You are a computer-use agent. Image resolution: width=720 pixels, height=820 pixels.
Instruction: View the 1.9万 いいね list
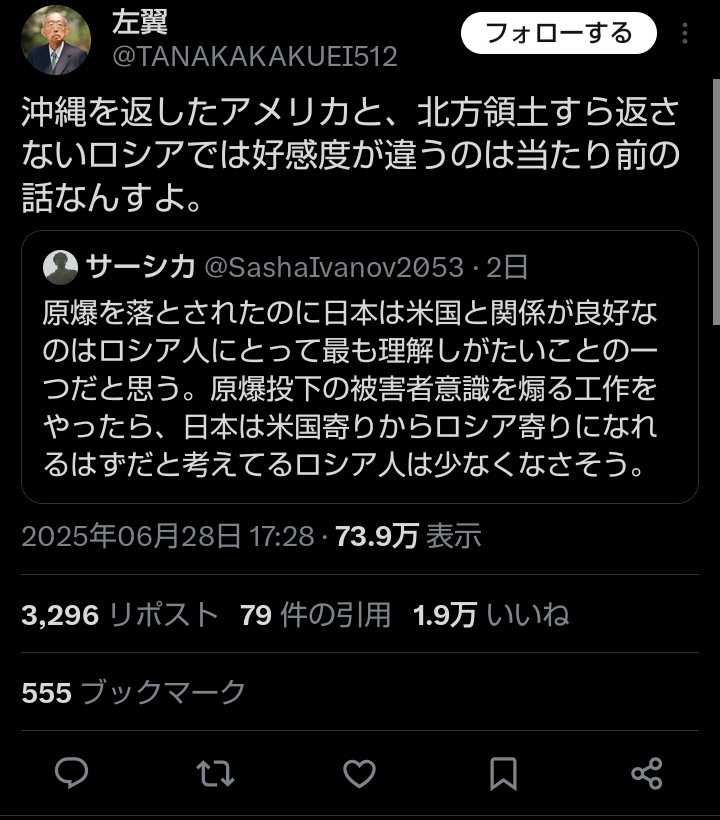(x=490, y=616)
